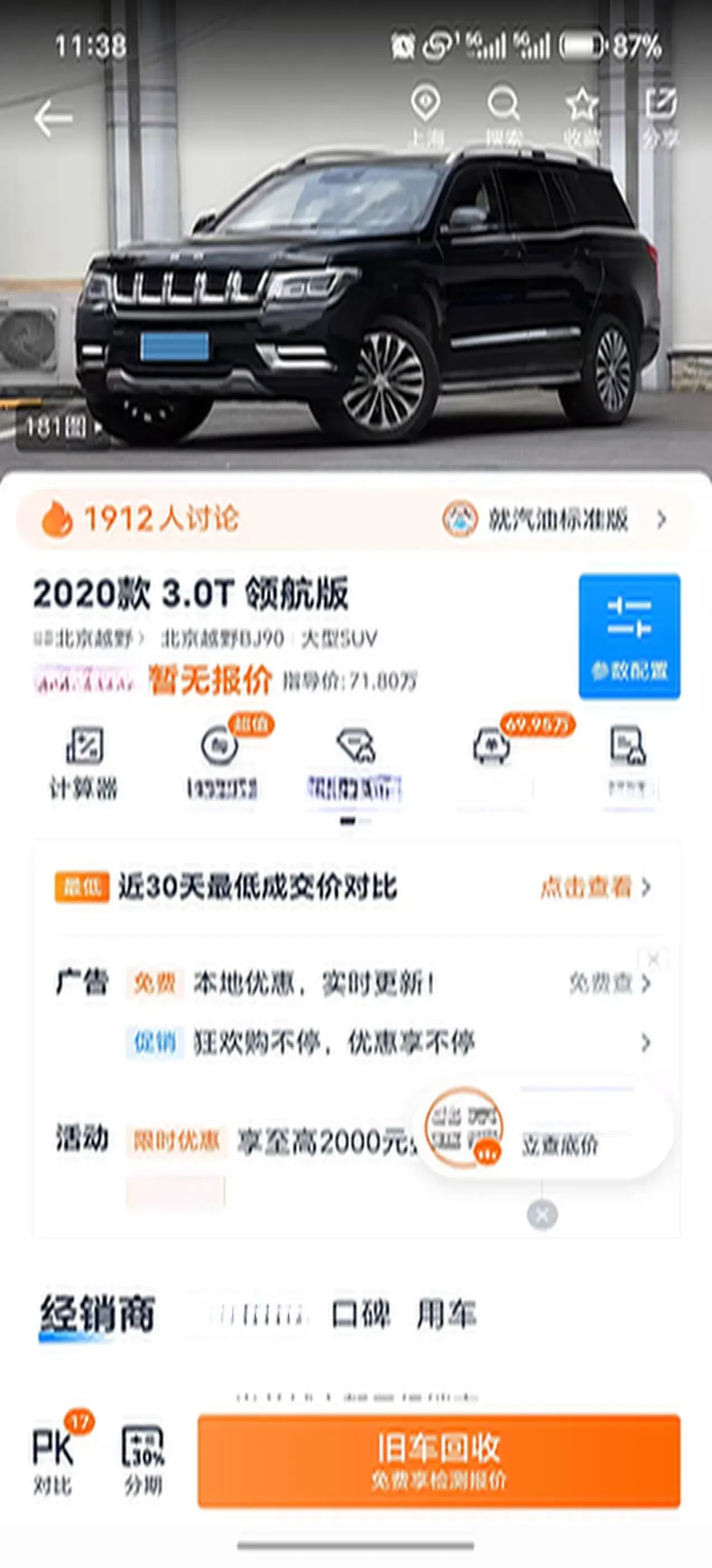This screenshot has height=1568, width=712.
Task: Close the advertisement with small X
Action: (x=653, y=959)
